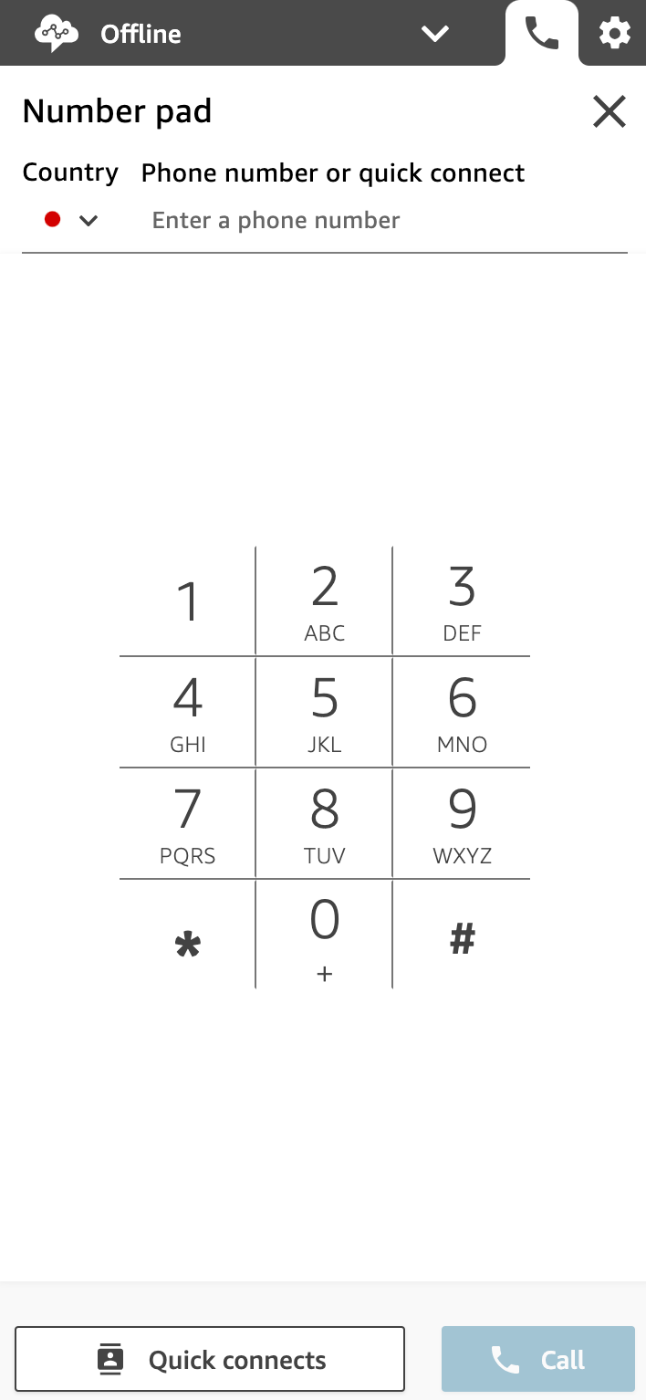Screen dimensions: 646x1400
Task: Tap key 6 MNO
Action: tap(461, 713)
